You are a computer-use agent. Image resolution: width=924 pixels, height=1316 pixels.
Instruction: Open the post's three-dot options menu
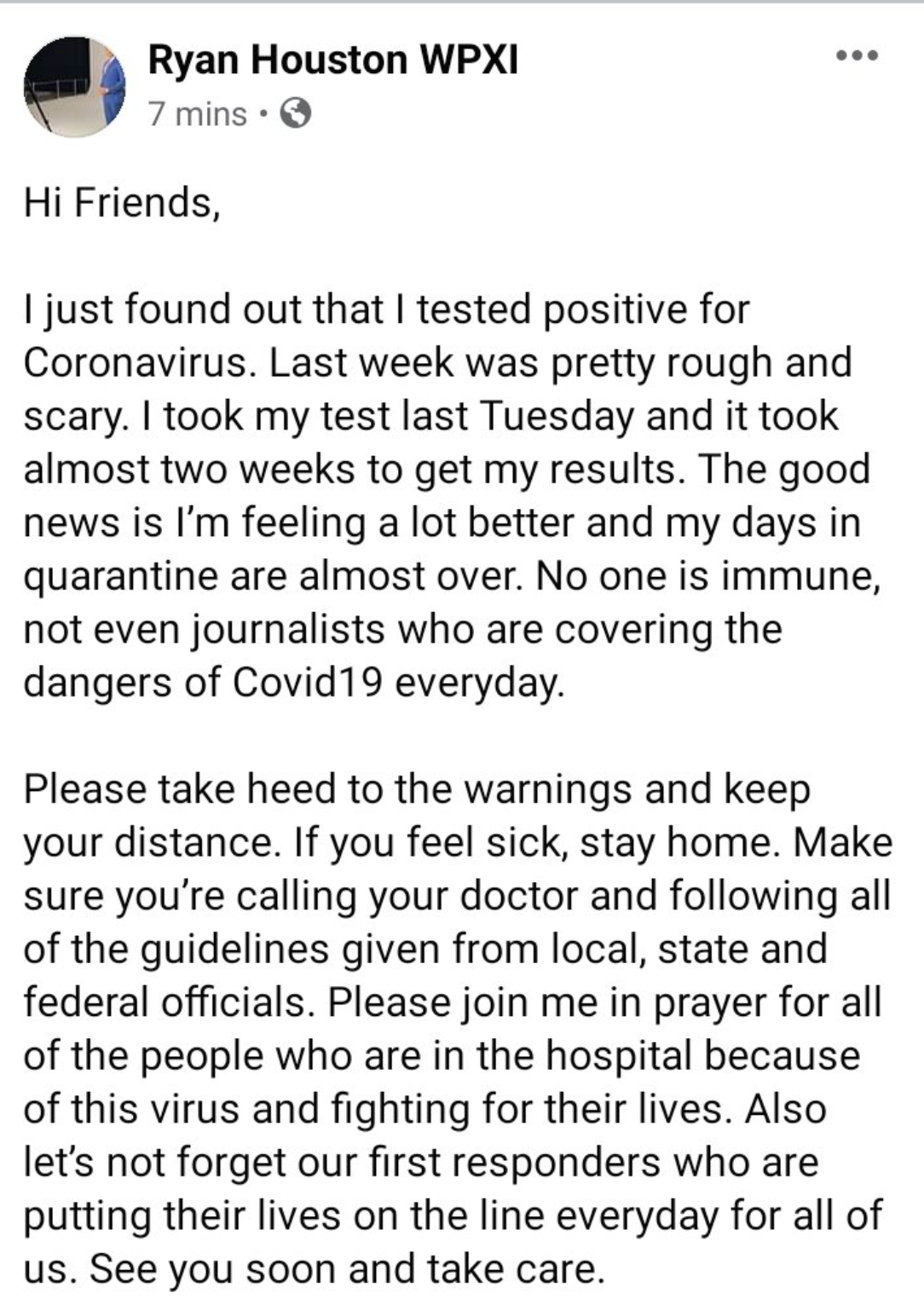click(856, 56)
